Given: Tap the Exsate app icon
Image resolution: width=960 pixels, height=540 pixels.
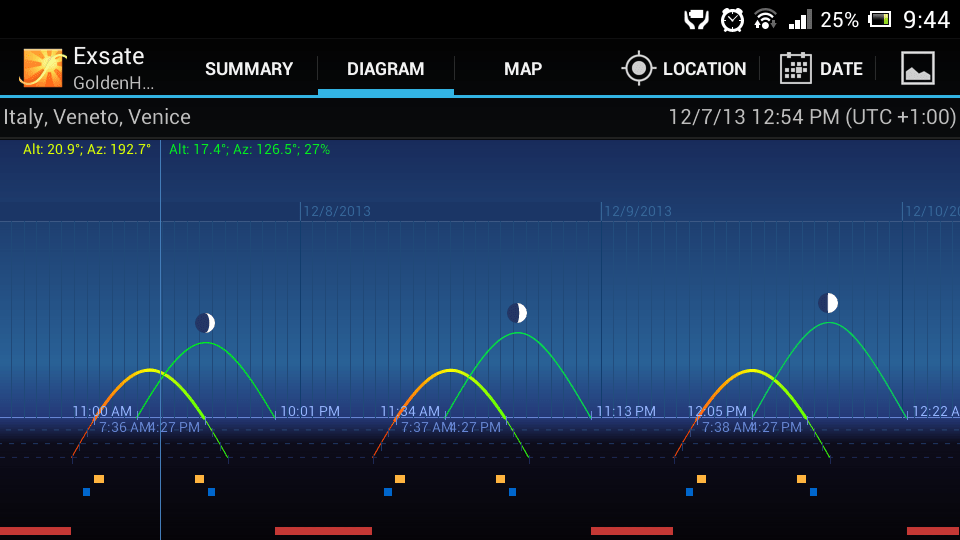Looking at the screenshot, I should 43,68.
